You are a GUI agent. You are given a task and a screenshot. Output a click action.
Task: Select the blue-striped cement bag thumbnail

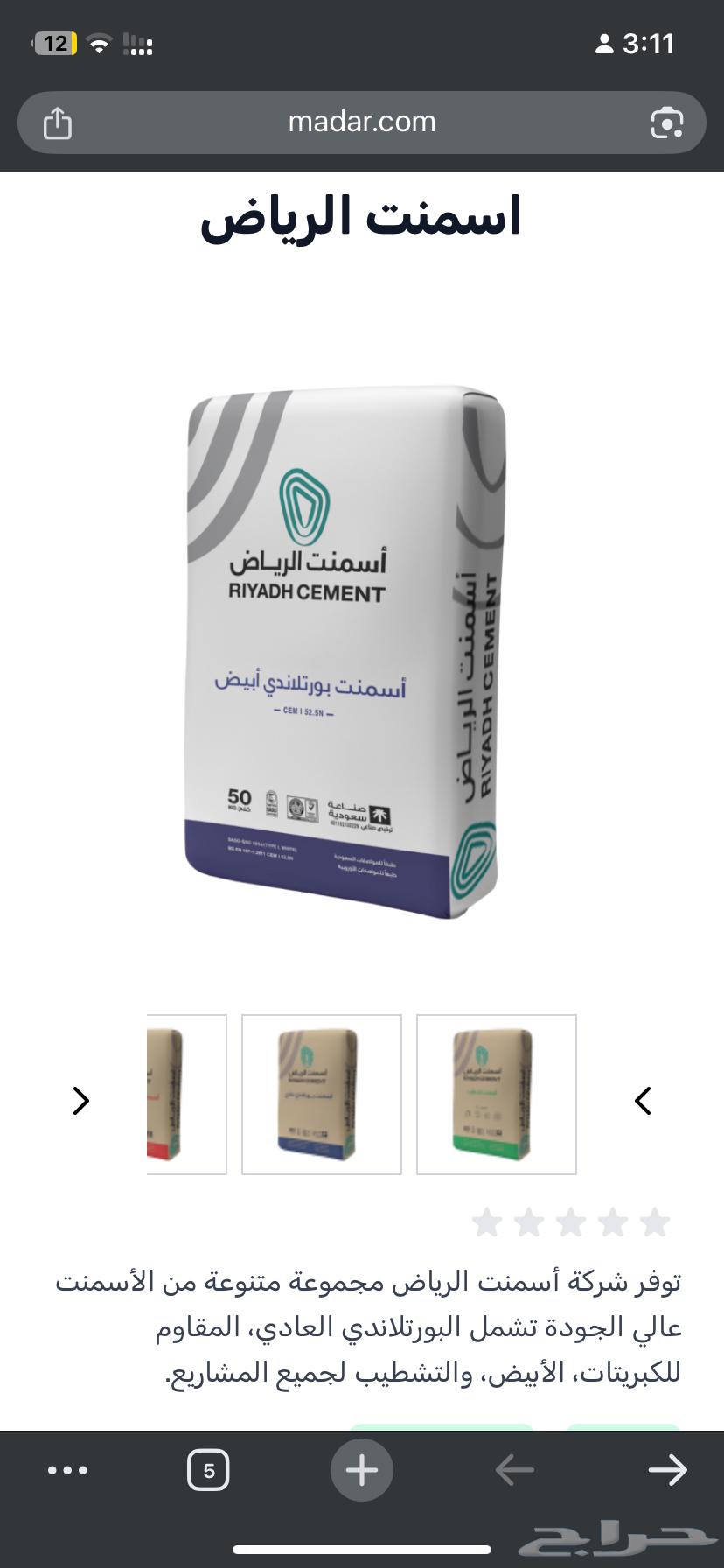(x=321, y=1094)
